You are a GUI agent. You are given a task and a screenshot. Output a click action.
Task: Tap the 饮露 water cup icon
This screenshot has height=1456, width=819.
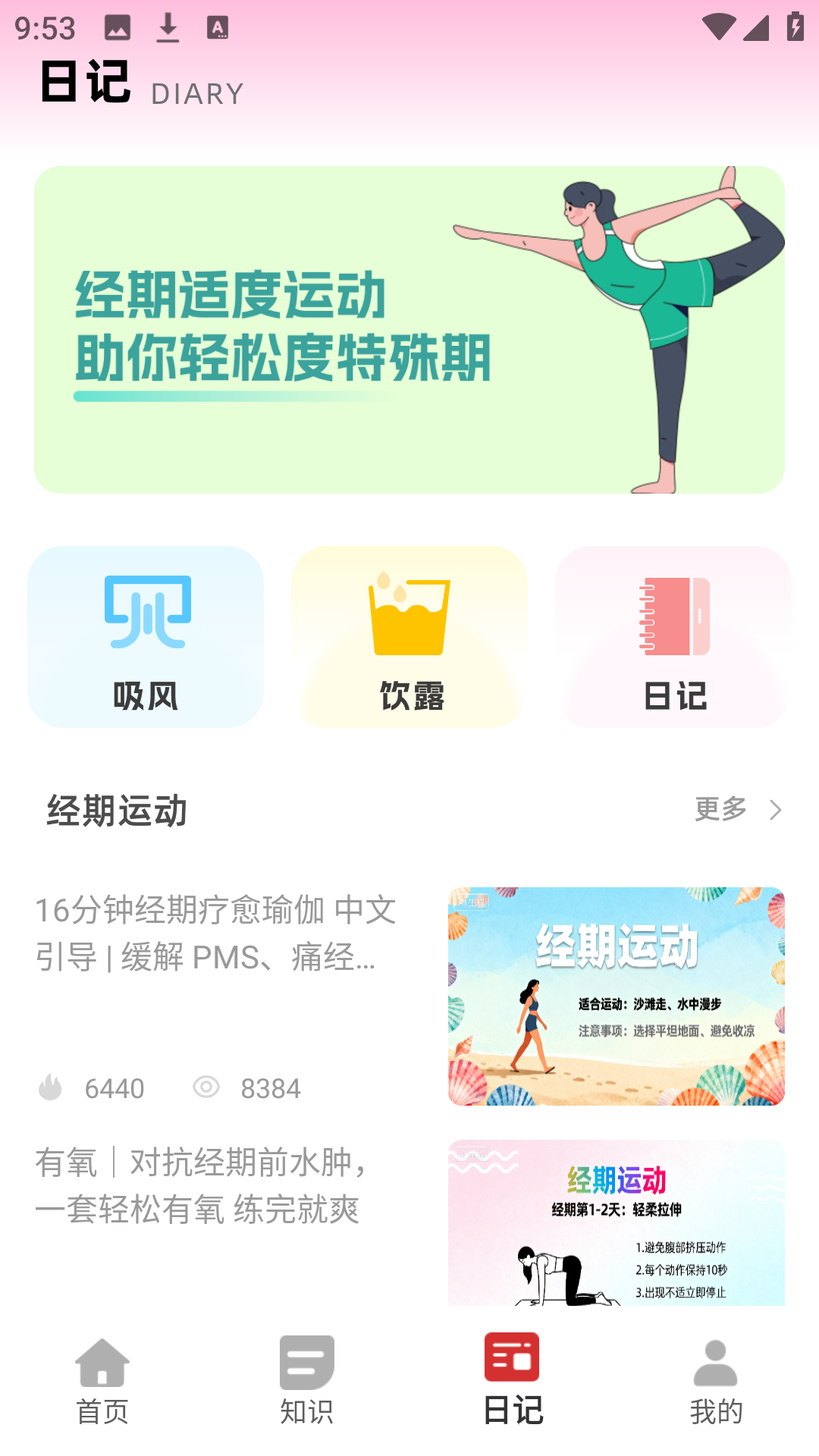pyautogui.click(x=409, y=618)
